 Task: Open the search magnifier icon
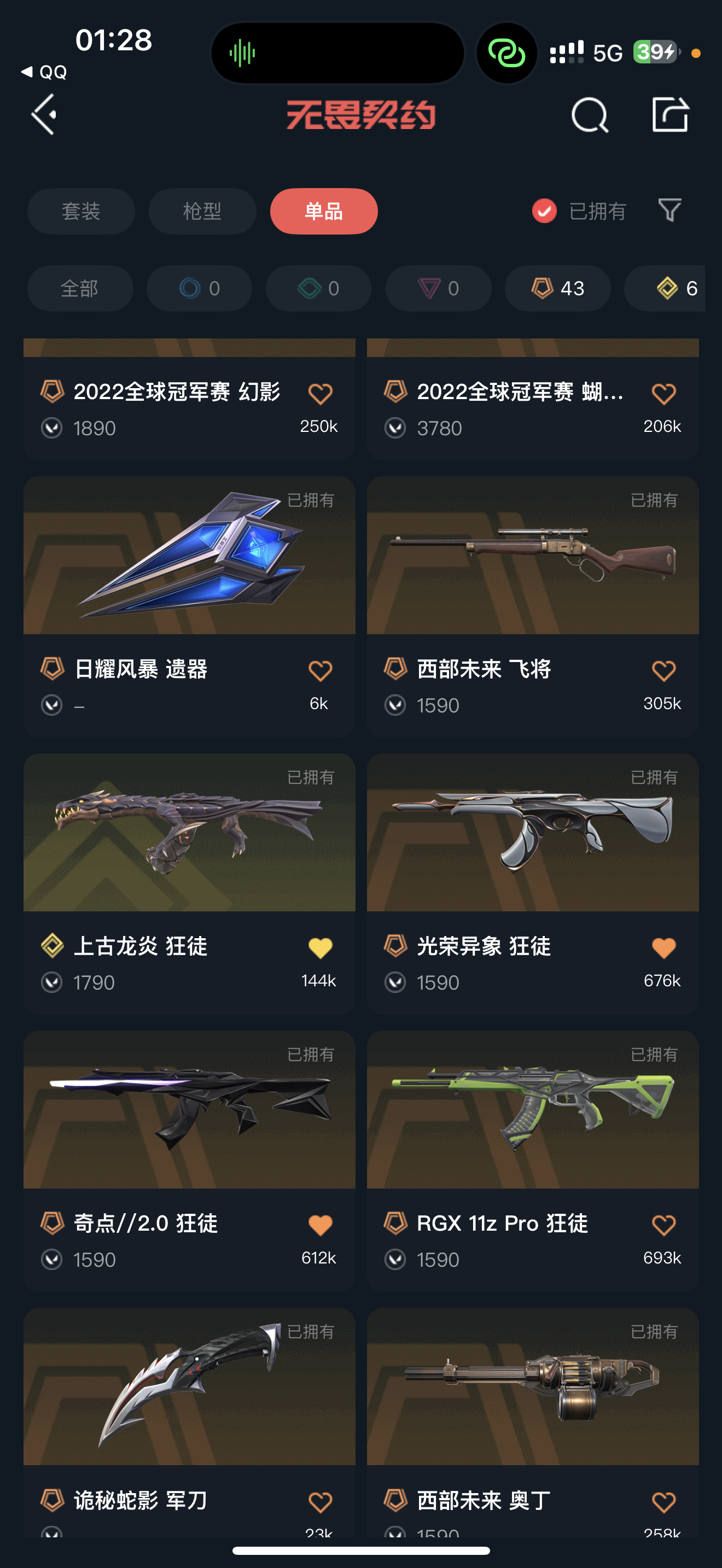click(x=589, y=115)
